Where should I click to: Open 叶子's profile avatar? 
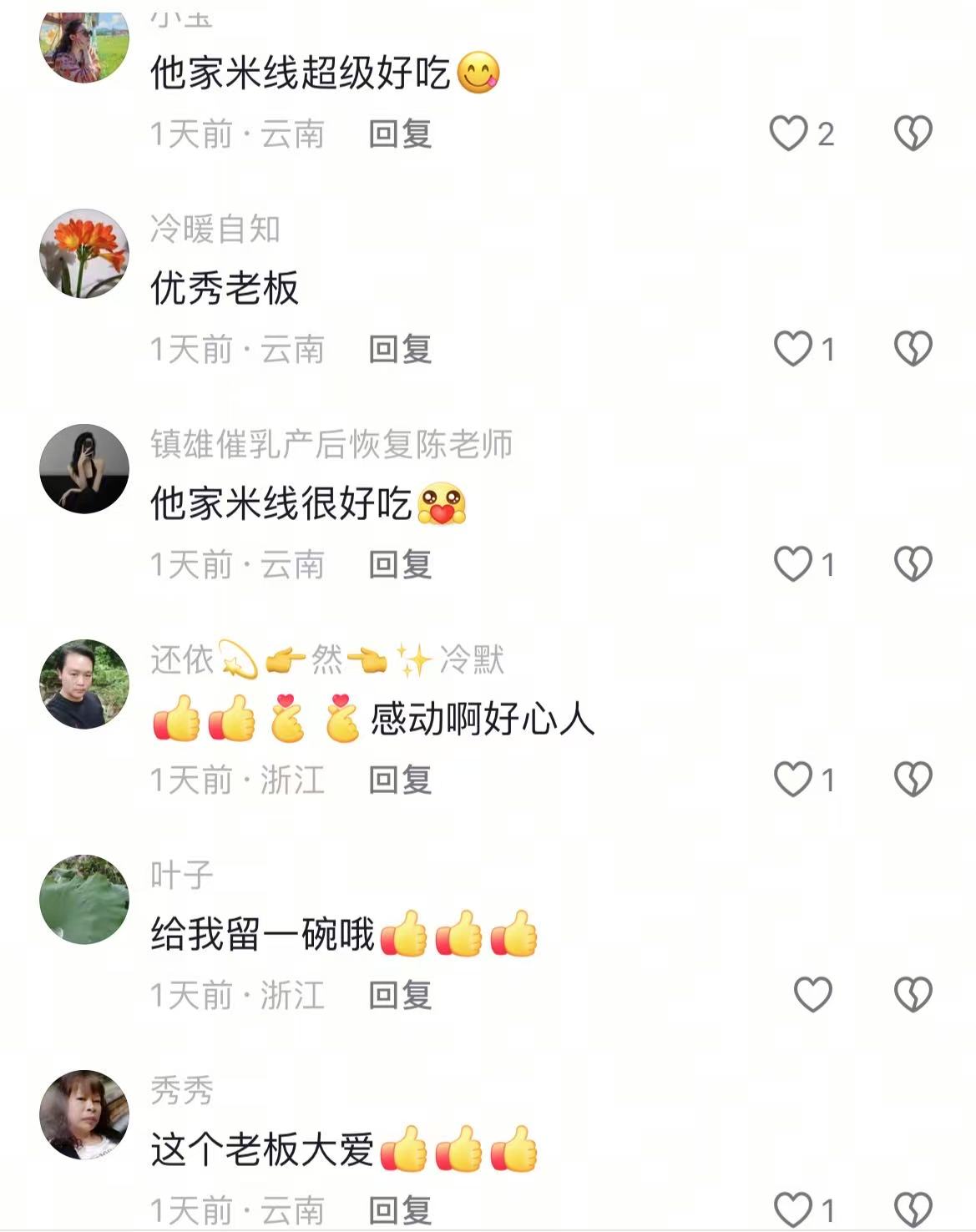84,900
